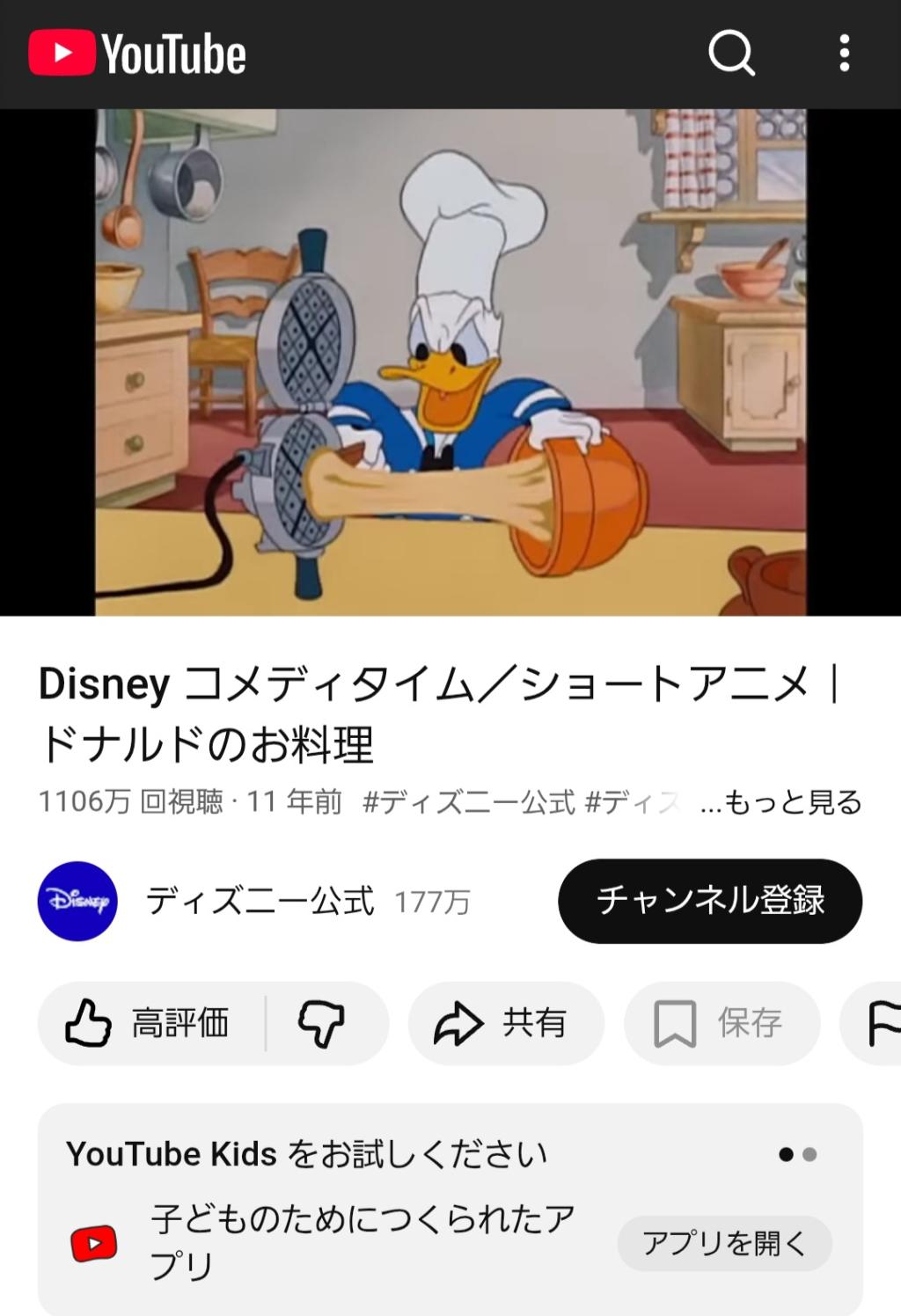Tap the #ディズニー公式 hashtag
The image size is (901, 1316).
pos(469,802)
